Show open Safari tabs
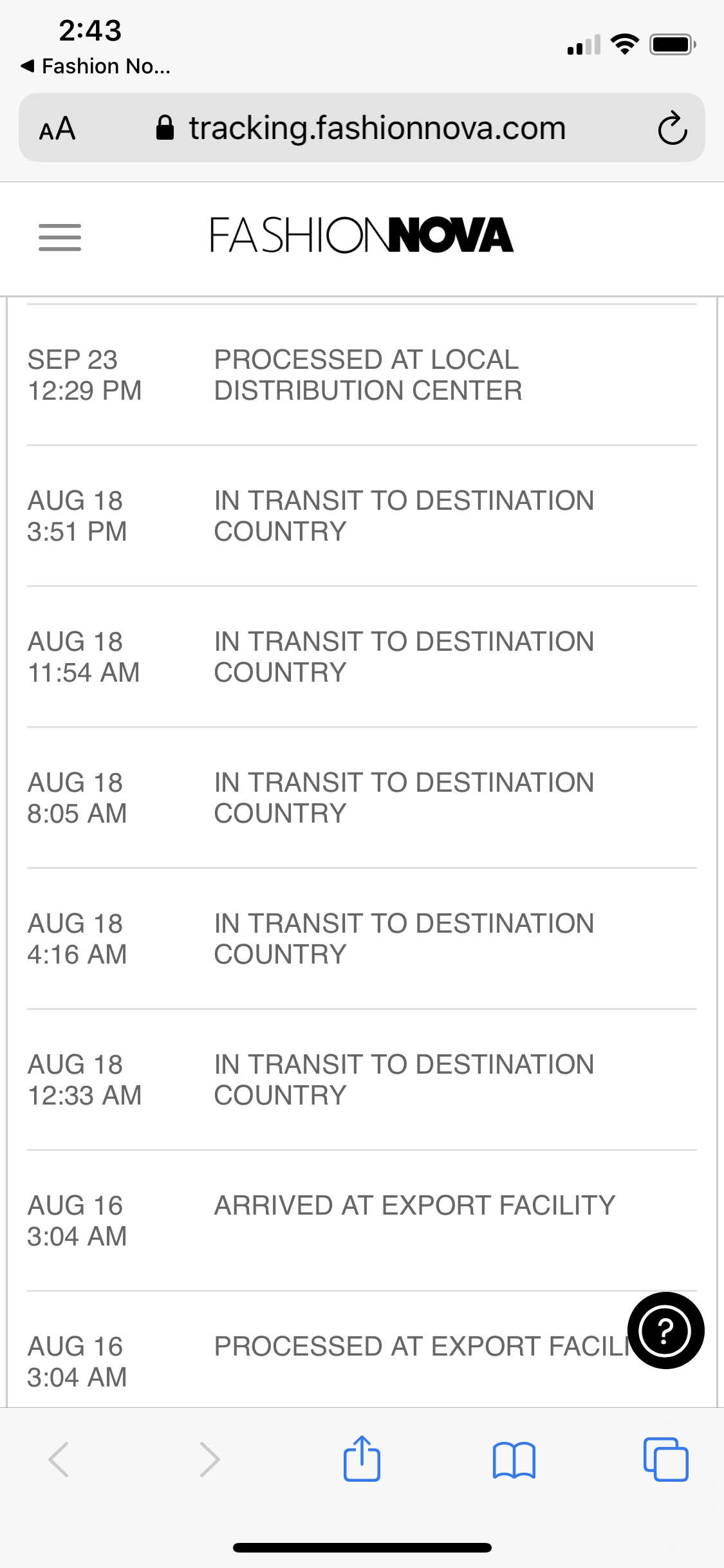 [x=666, y=1459]
